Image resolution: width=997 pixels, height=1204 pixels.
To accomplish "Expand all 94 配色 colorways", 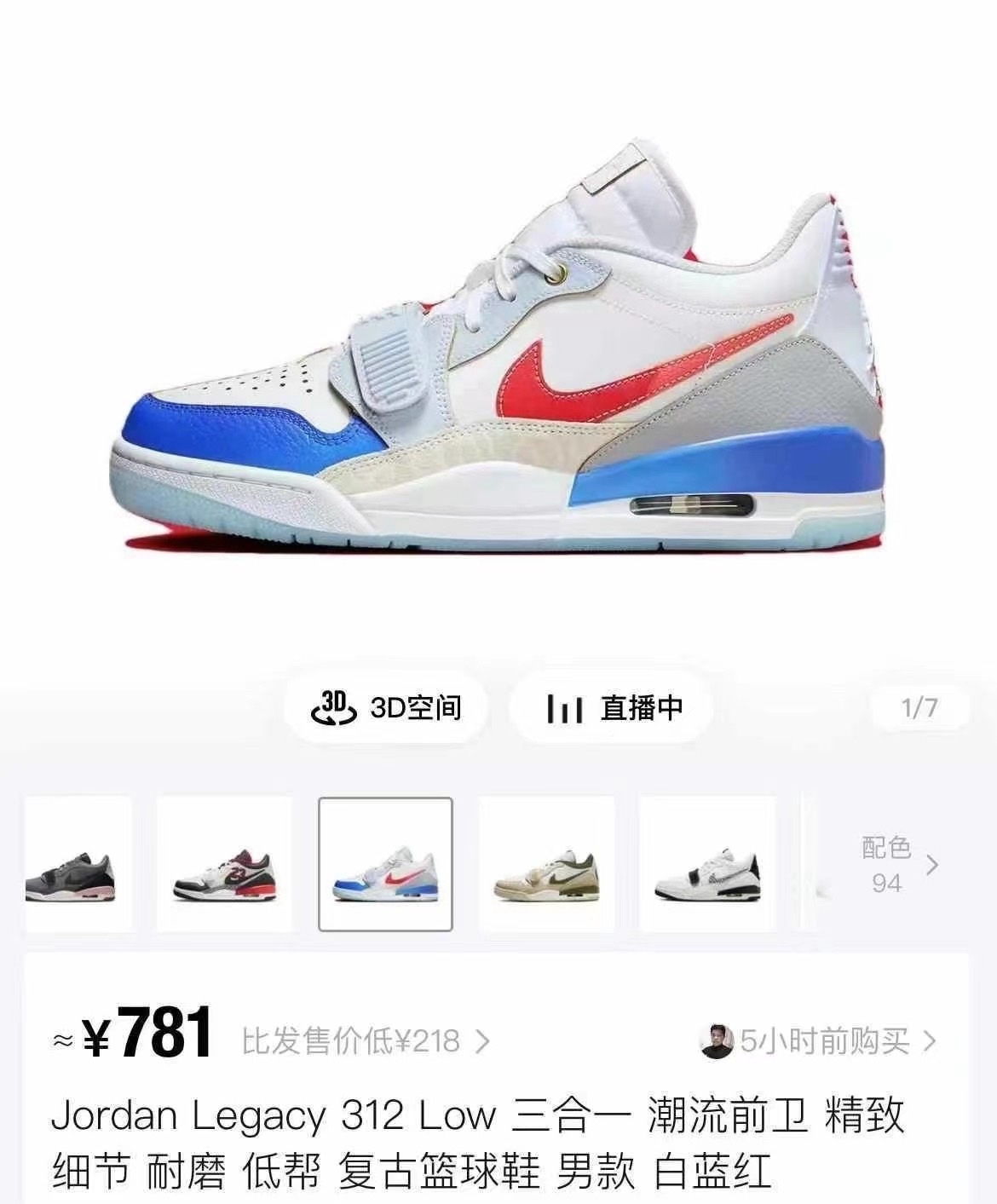I will 897,865.
